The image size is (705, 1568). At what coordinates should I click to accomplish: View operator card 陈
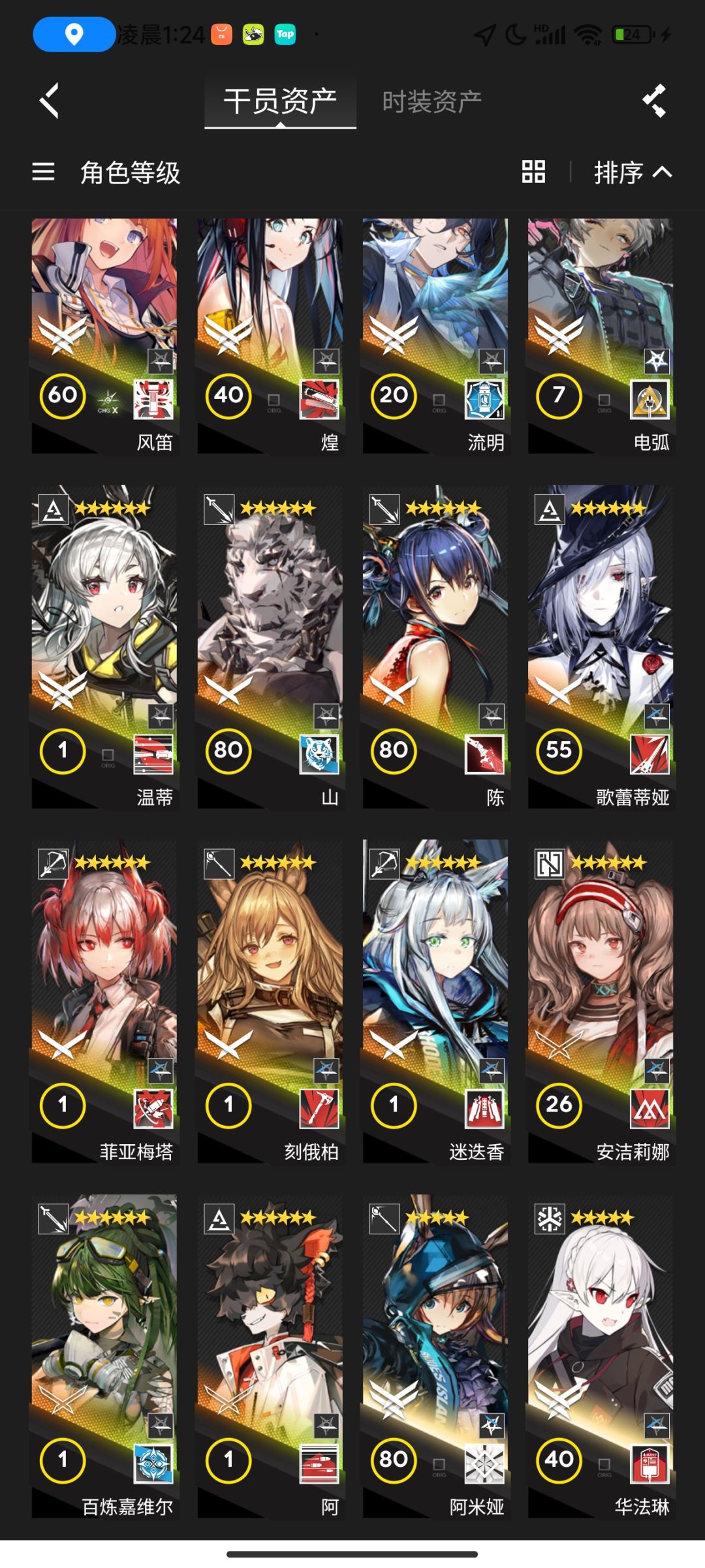point(435,647)
